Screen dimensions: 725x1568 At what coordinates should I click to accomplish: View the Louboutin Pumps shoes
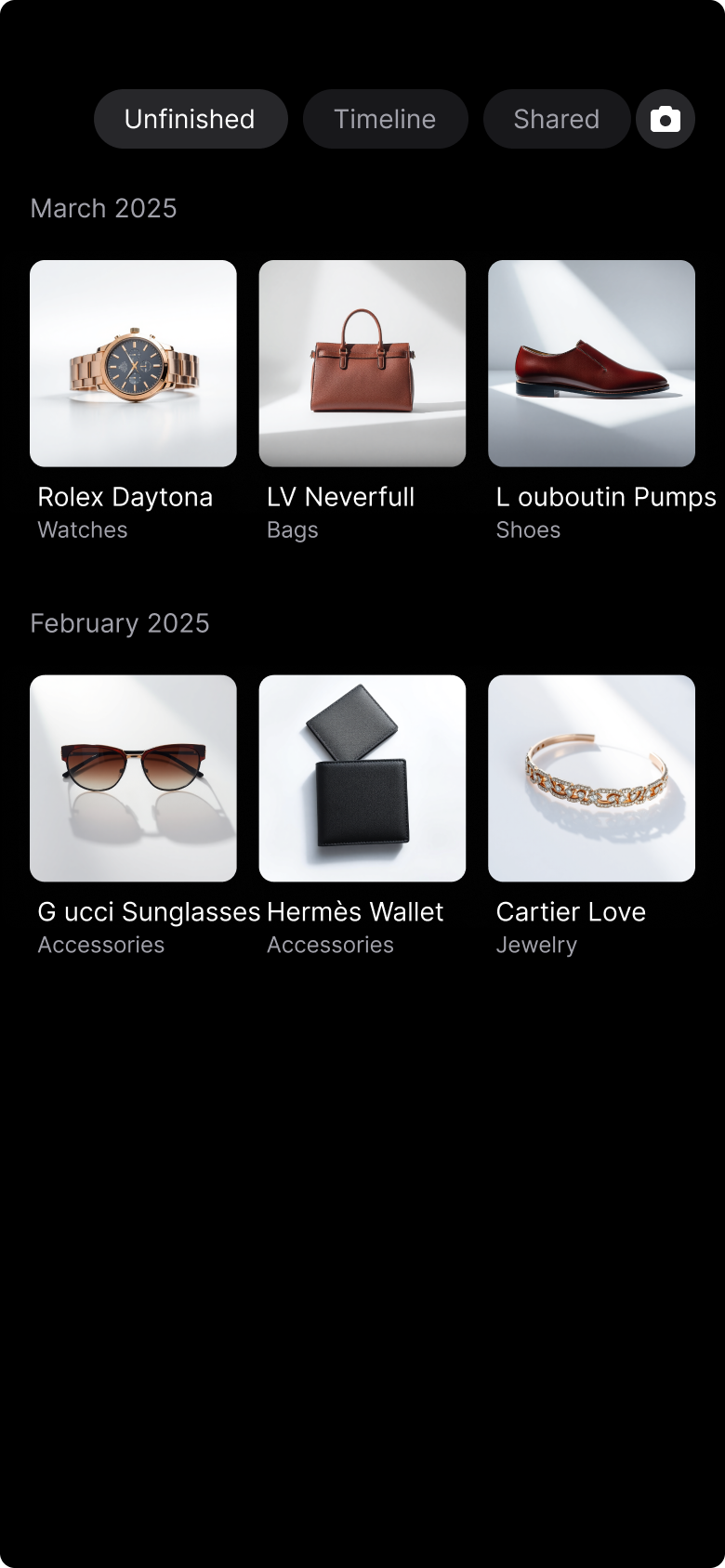click(x=591, y=364)
